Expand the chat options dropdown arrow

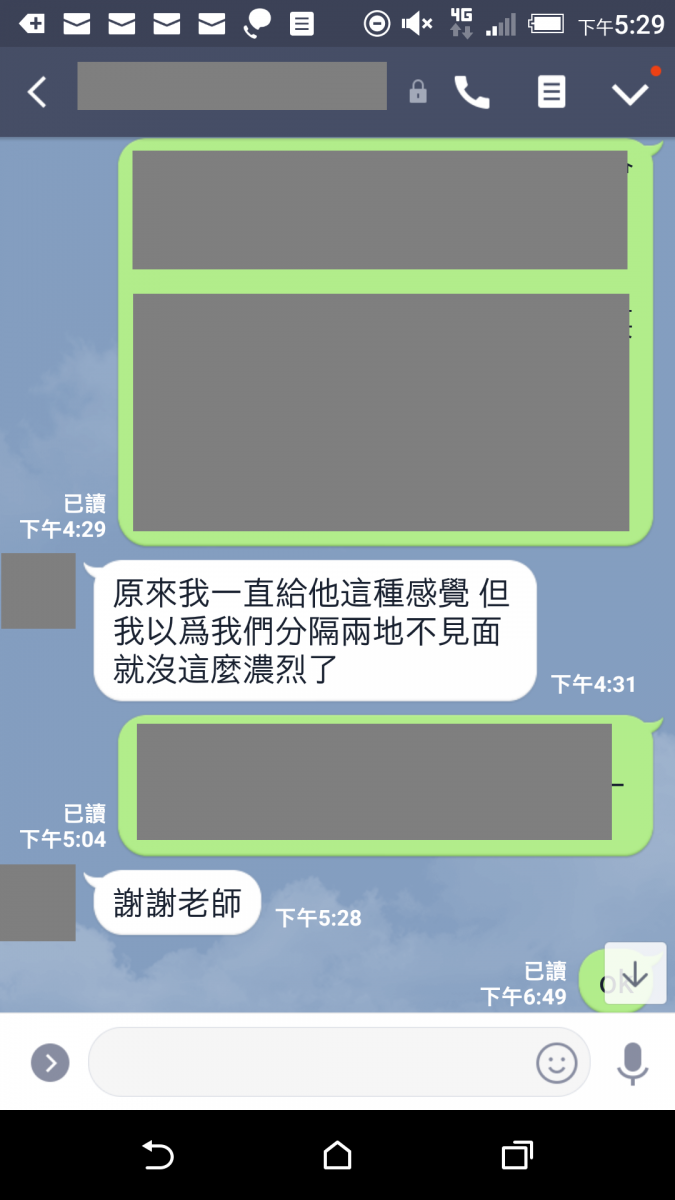pyautogui.click(x=630, y=93)
